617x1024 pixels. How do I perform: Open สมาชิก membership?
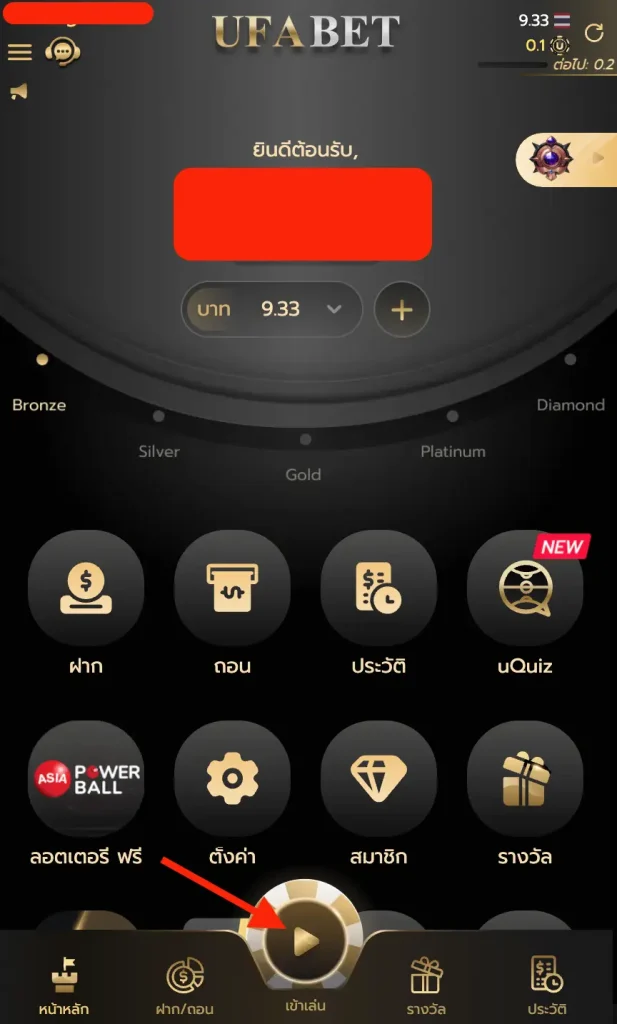pos(378,779)
